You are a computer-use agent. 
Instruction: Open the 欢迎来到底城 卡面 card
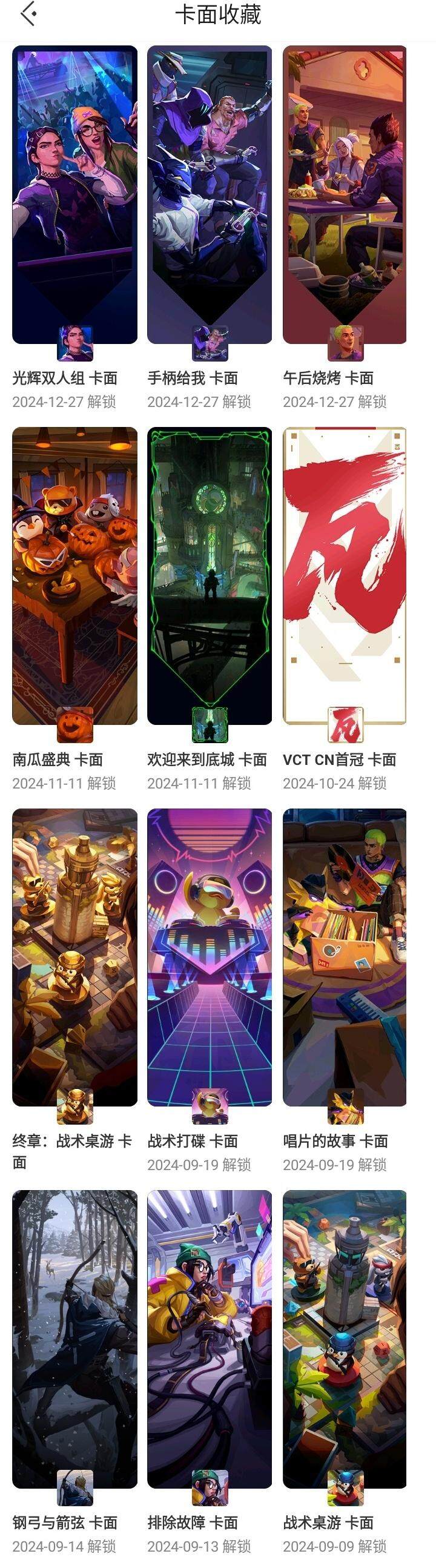209,575
